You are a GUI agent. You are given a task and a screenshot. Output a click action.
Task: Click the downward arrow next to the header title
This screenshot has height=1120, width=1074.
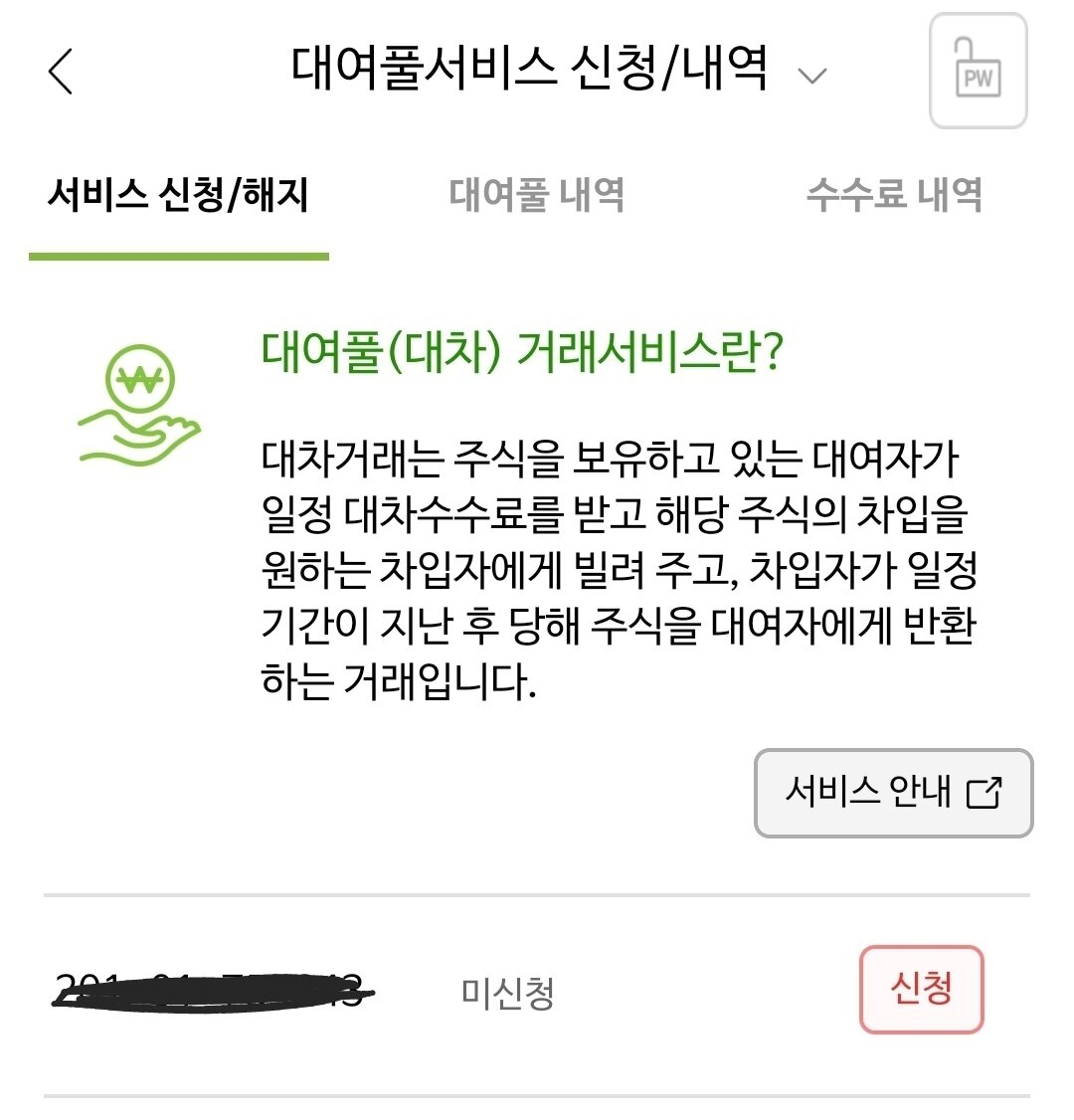[812, 76]
